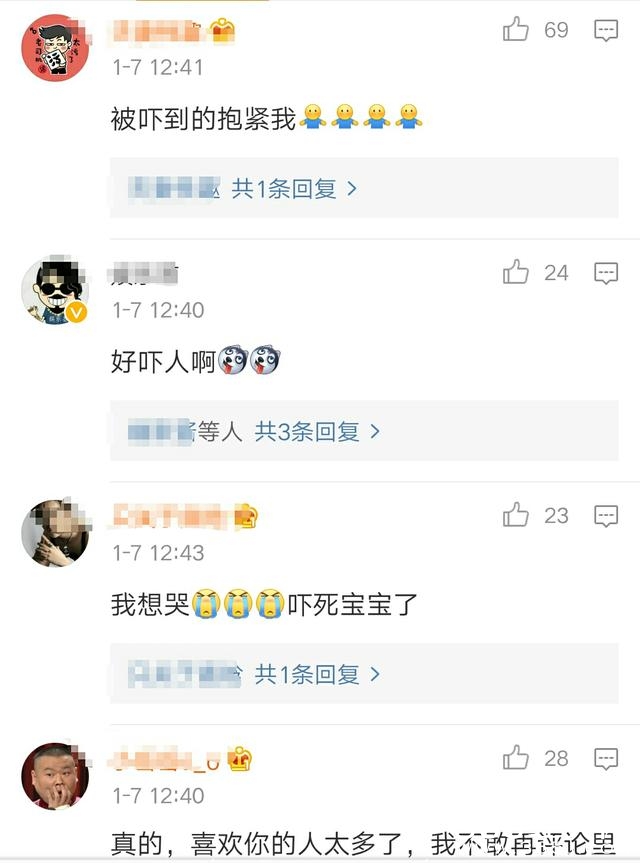Expand 共3条回复 under 好吓人啊
Screen dimensions: 640x863
pos(317,432)
